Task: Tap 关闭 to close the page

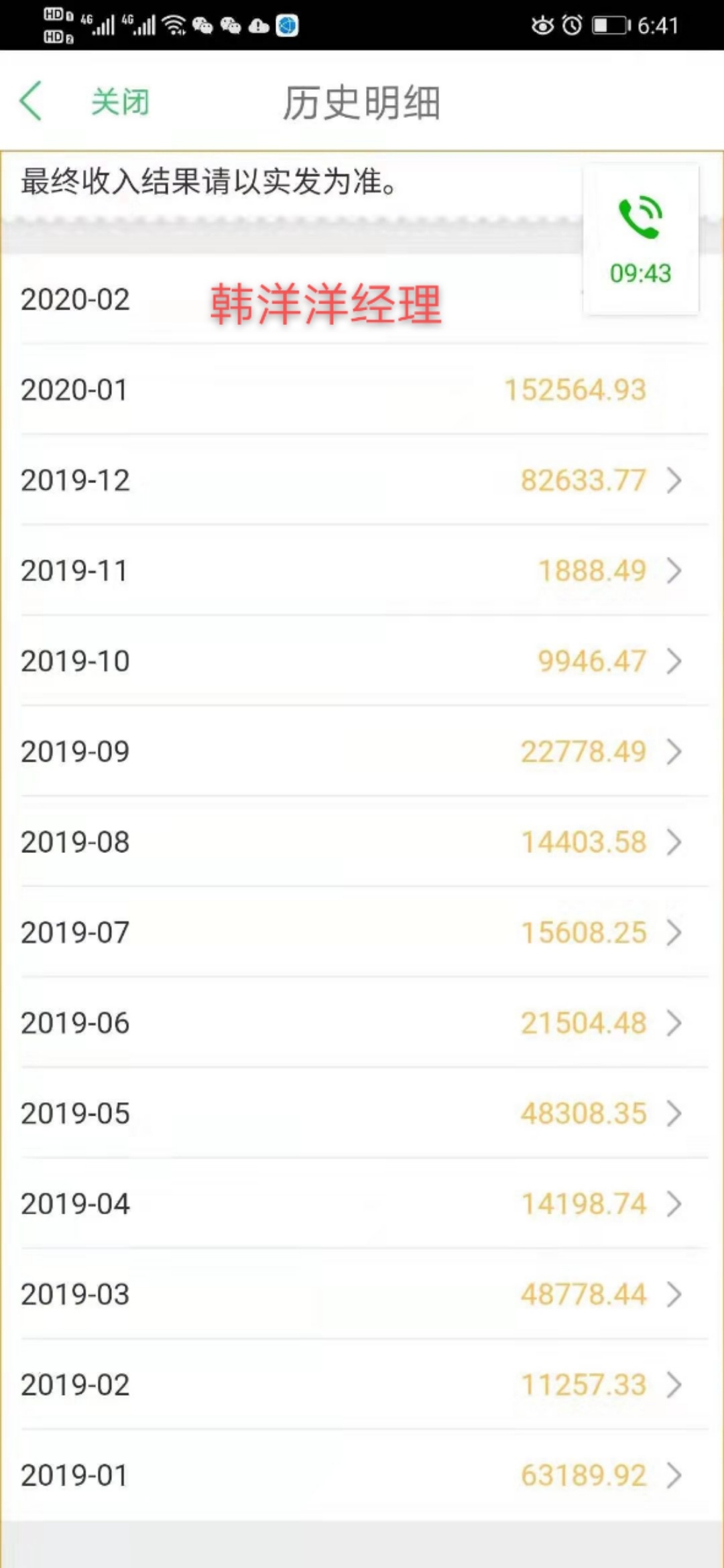Action: (x=120, y=102)
